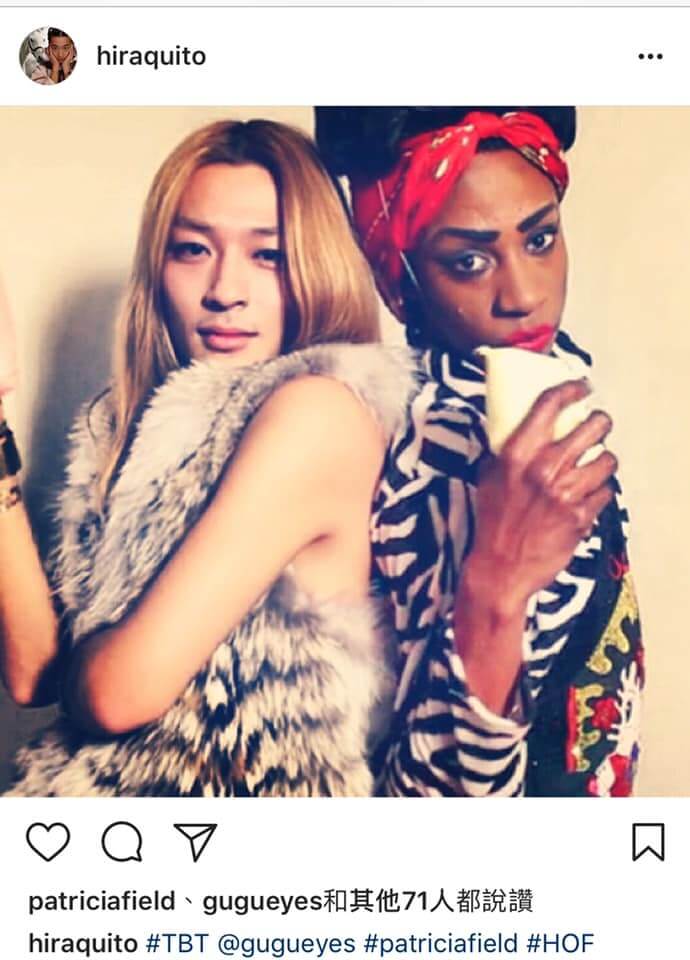
Task: Open the post's three-dot overflow menu
Action: [650, 57]
